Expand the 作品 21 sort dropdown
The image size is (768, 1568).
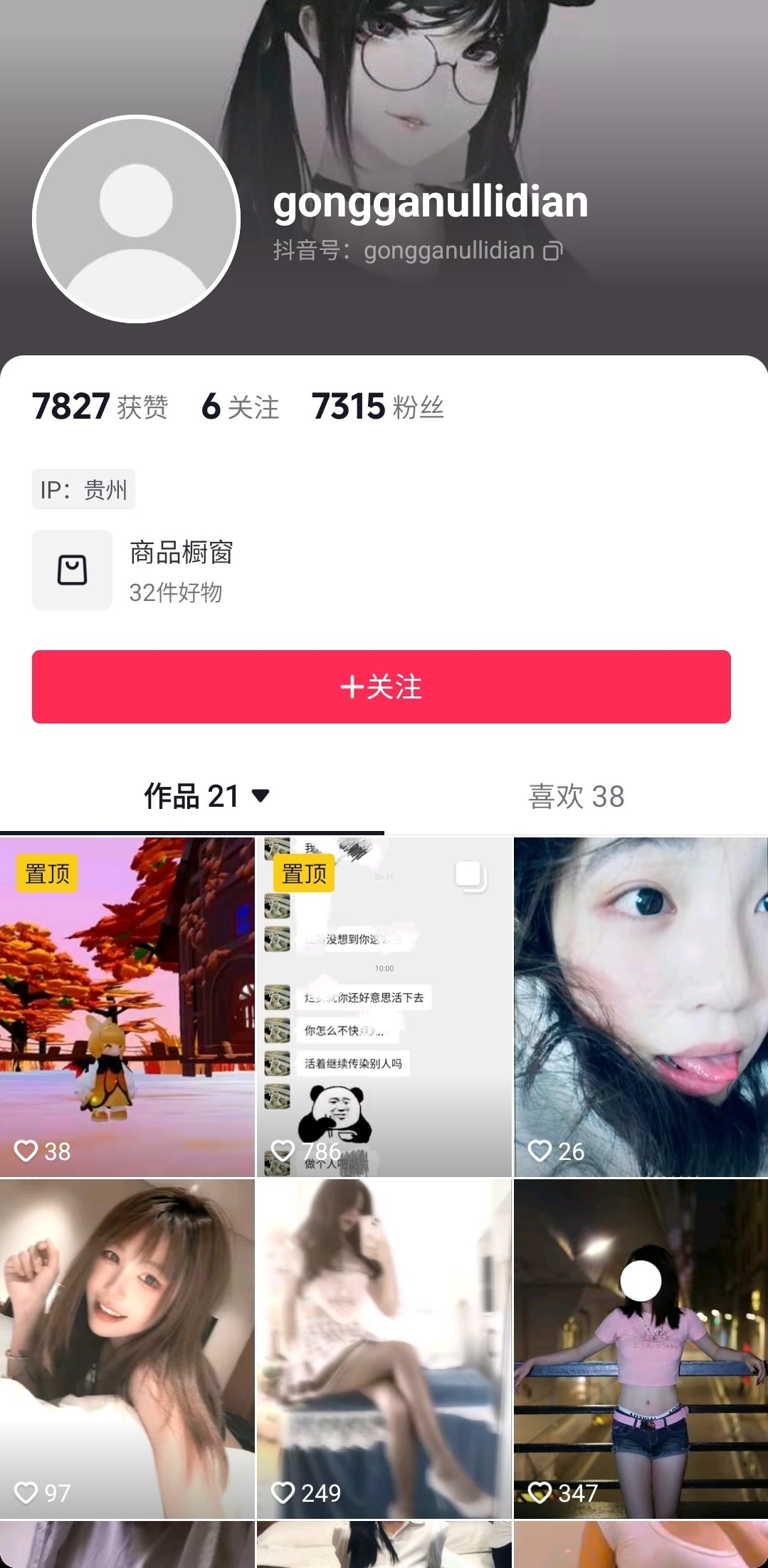261,796
